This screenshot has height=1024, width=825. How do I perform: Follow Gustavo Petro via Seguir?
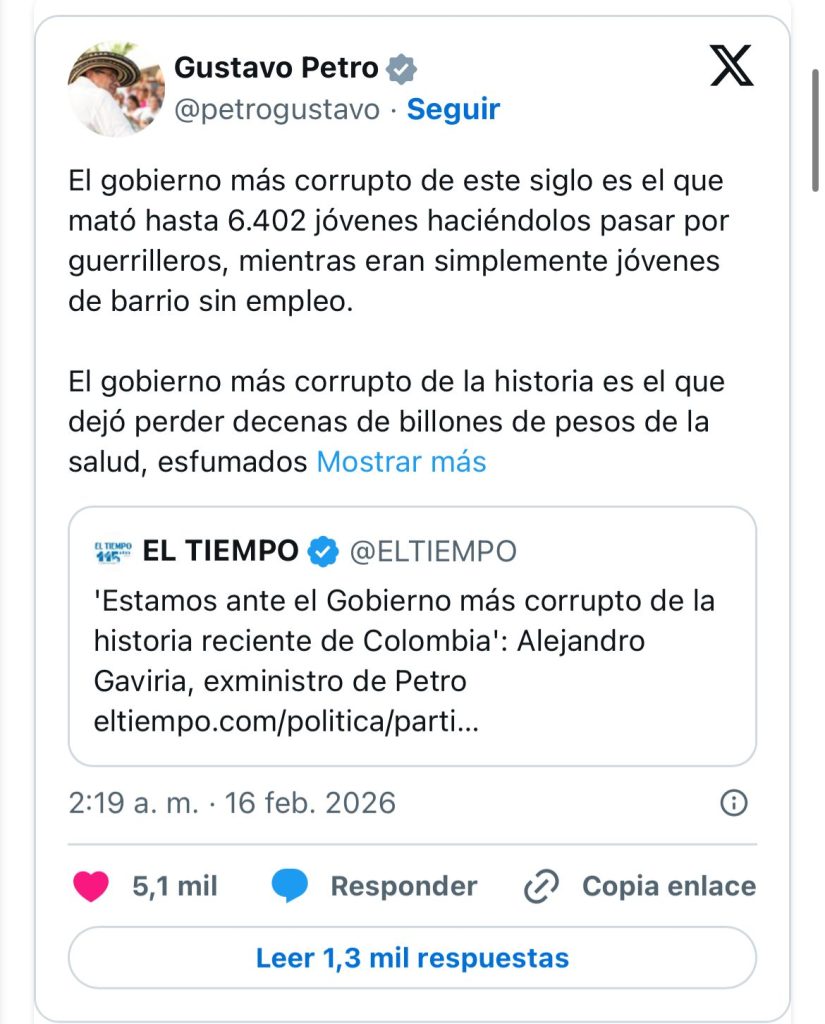[x=453, y=109]
